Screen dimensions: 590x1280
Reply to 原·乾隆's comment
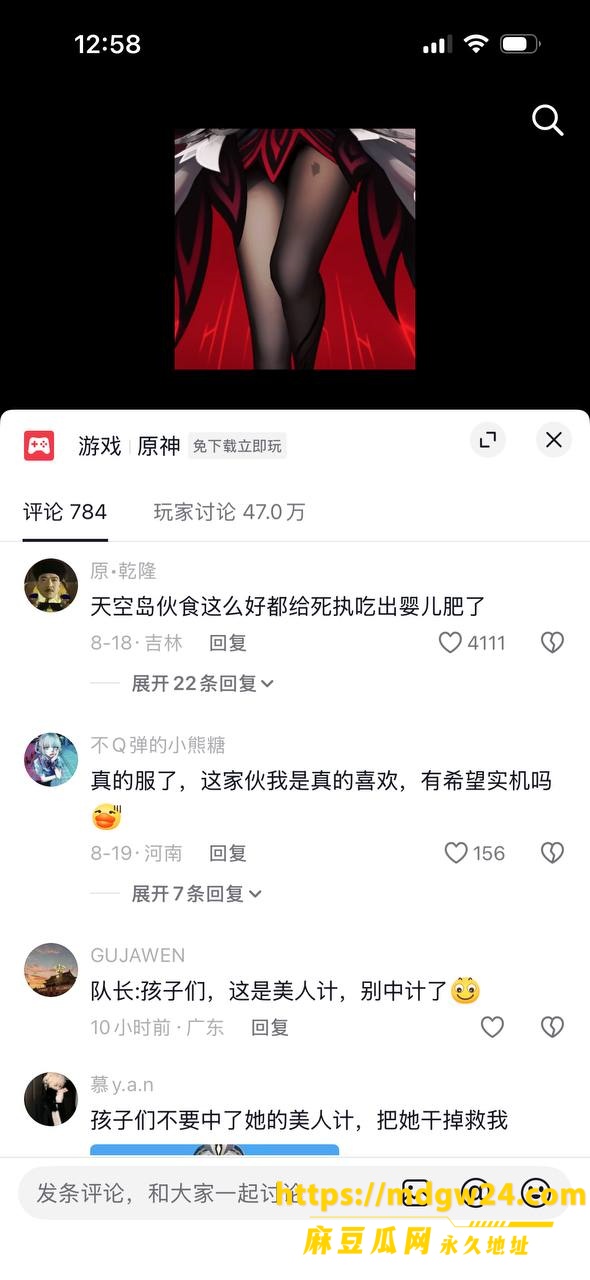point(228,643)
